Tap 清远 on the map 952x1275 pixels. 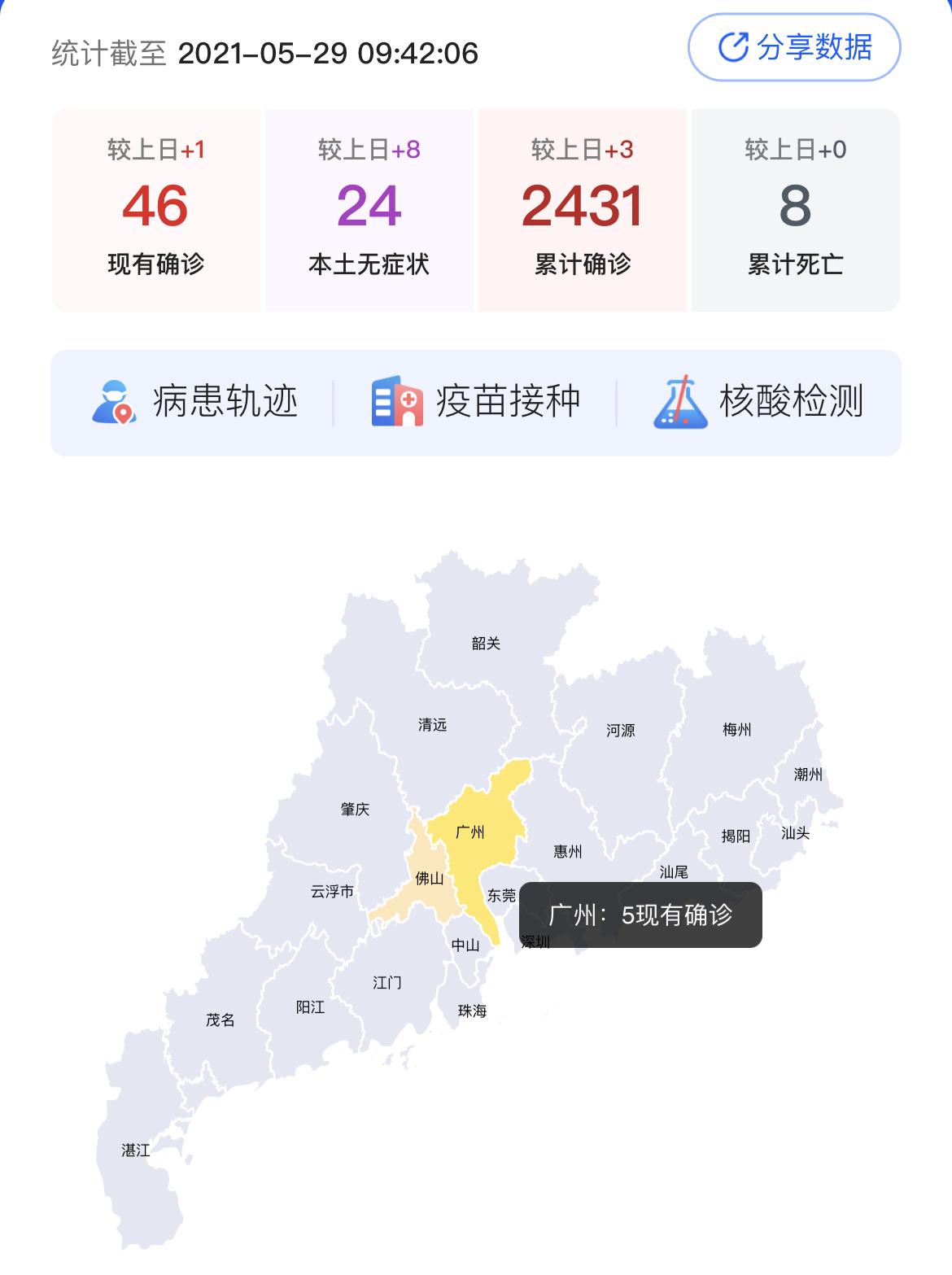432,725
